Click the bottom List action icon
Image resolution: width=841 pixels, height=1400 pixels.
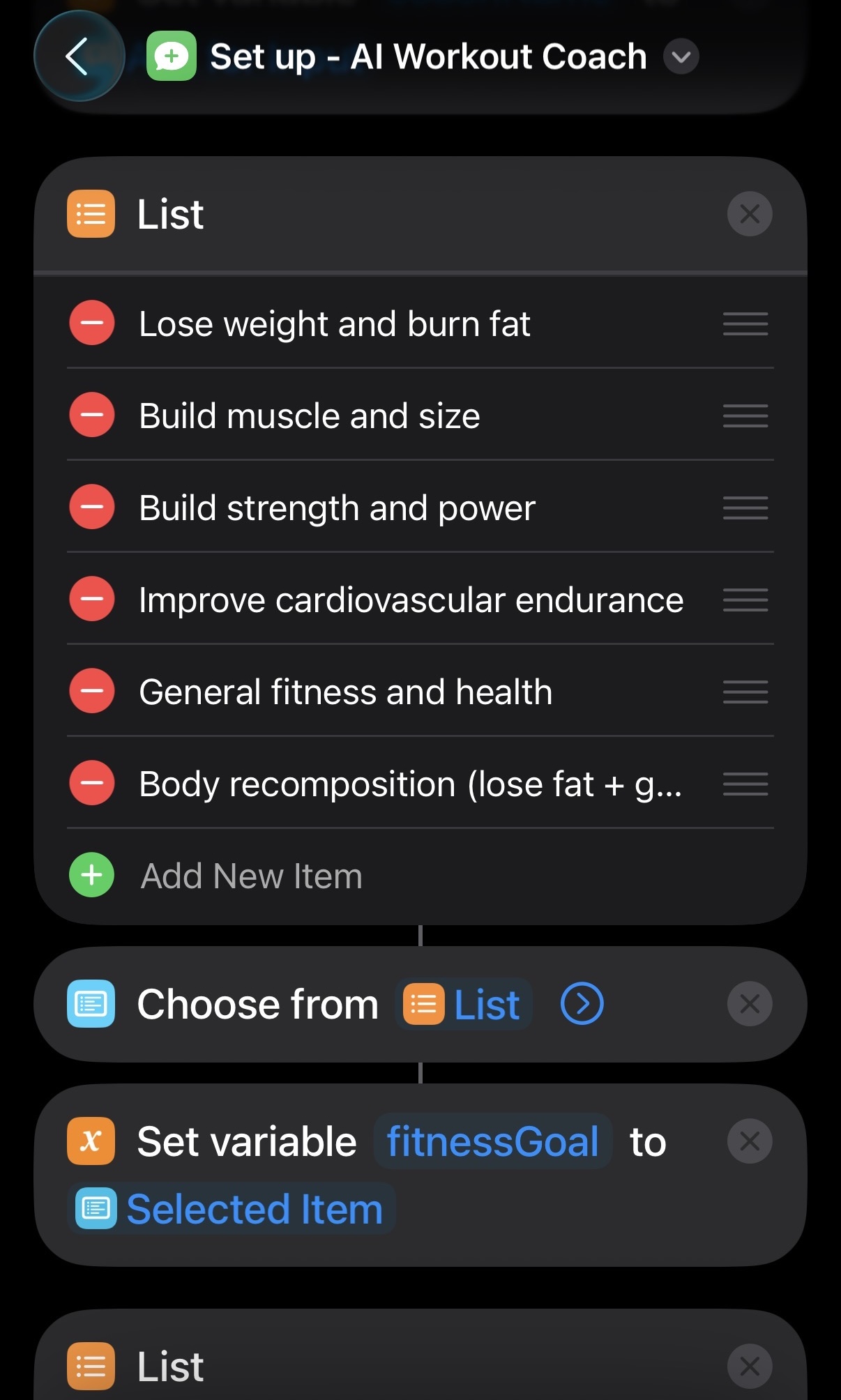[x=90, y=1364]
